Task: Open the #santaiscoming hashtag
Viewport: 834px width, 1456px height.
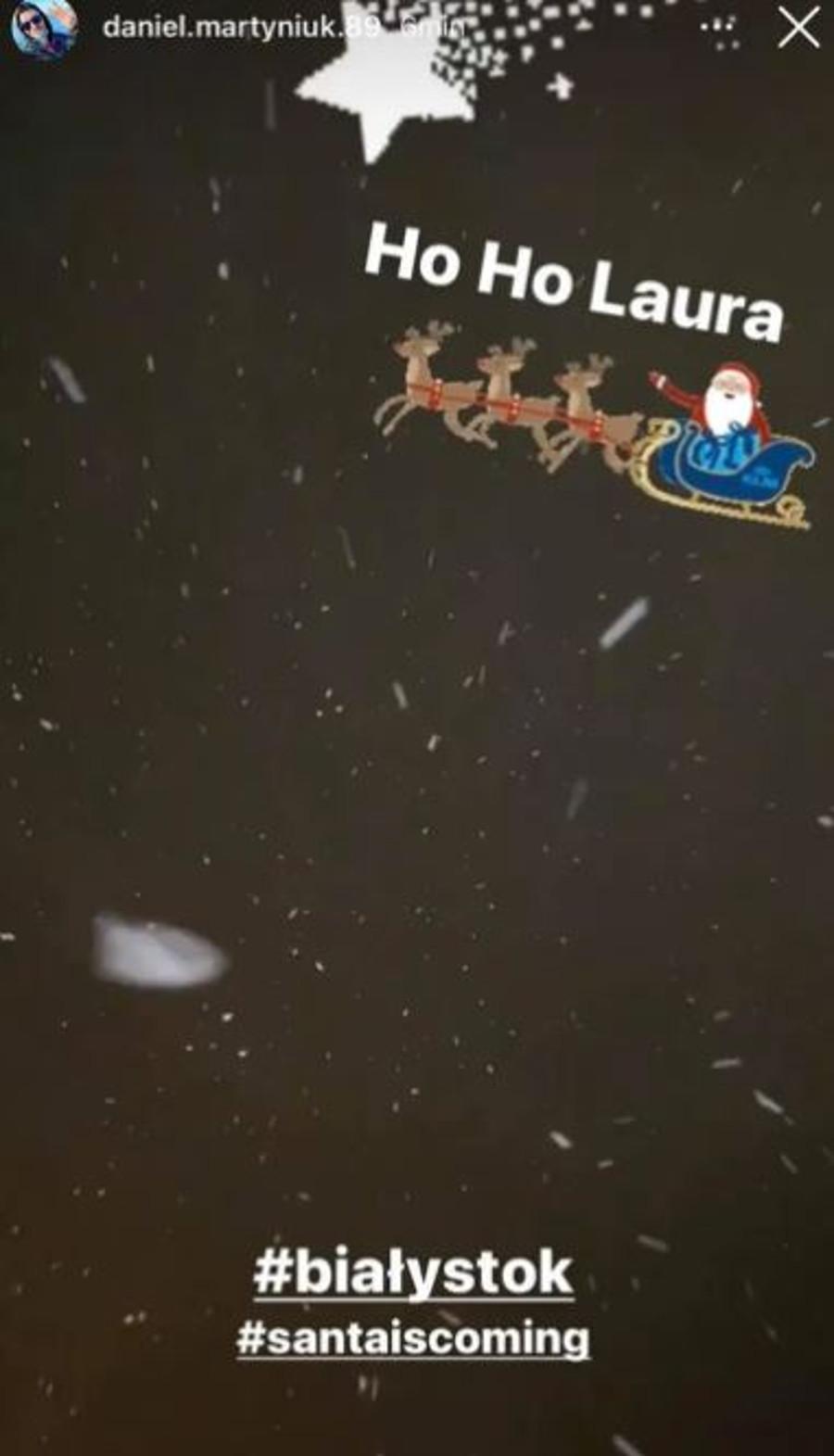Action: pyautogui.click(x=413, y=1338)
